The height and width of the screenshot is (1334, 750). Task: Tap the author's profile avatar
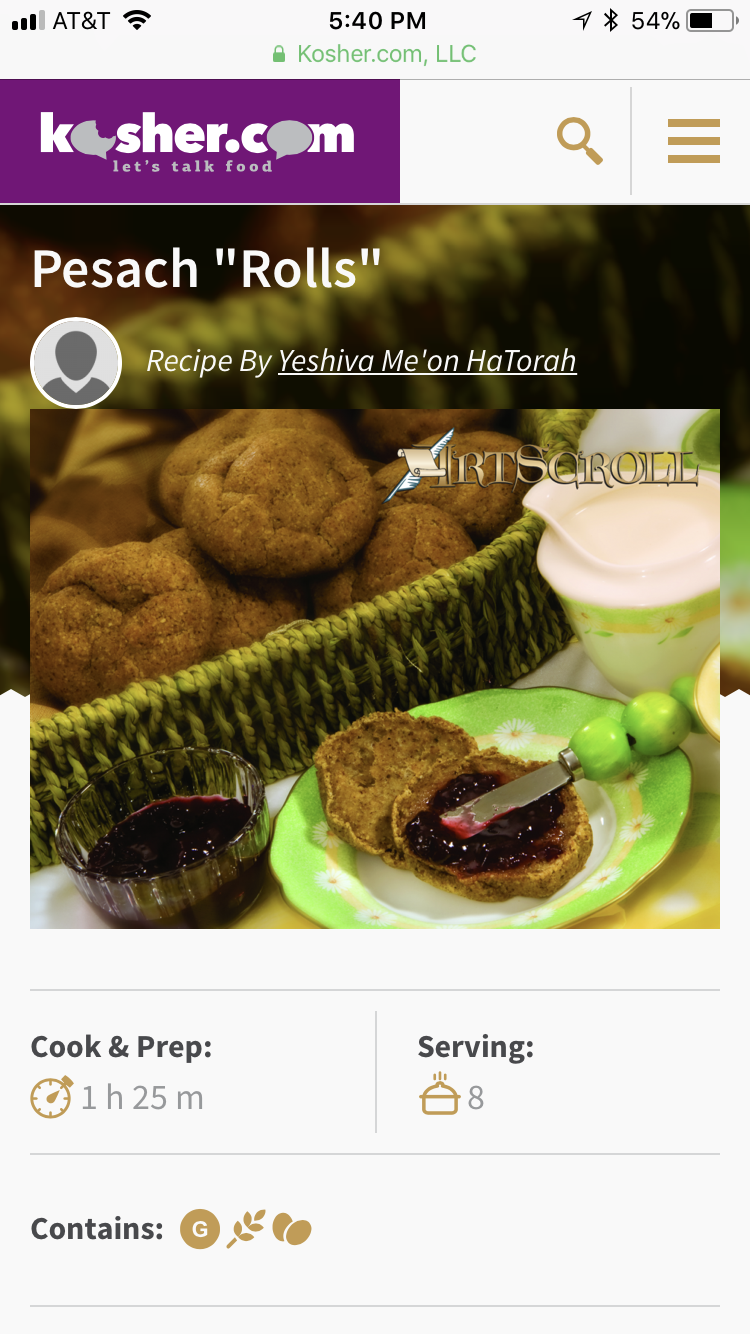[76, 362]
